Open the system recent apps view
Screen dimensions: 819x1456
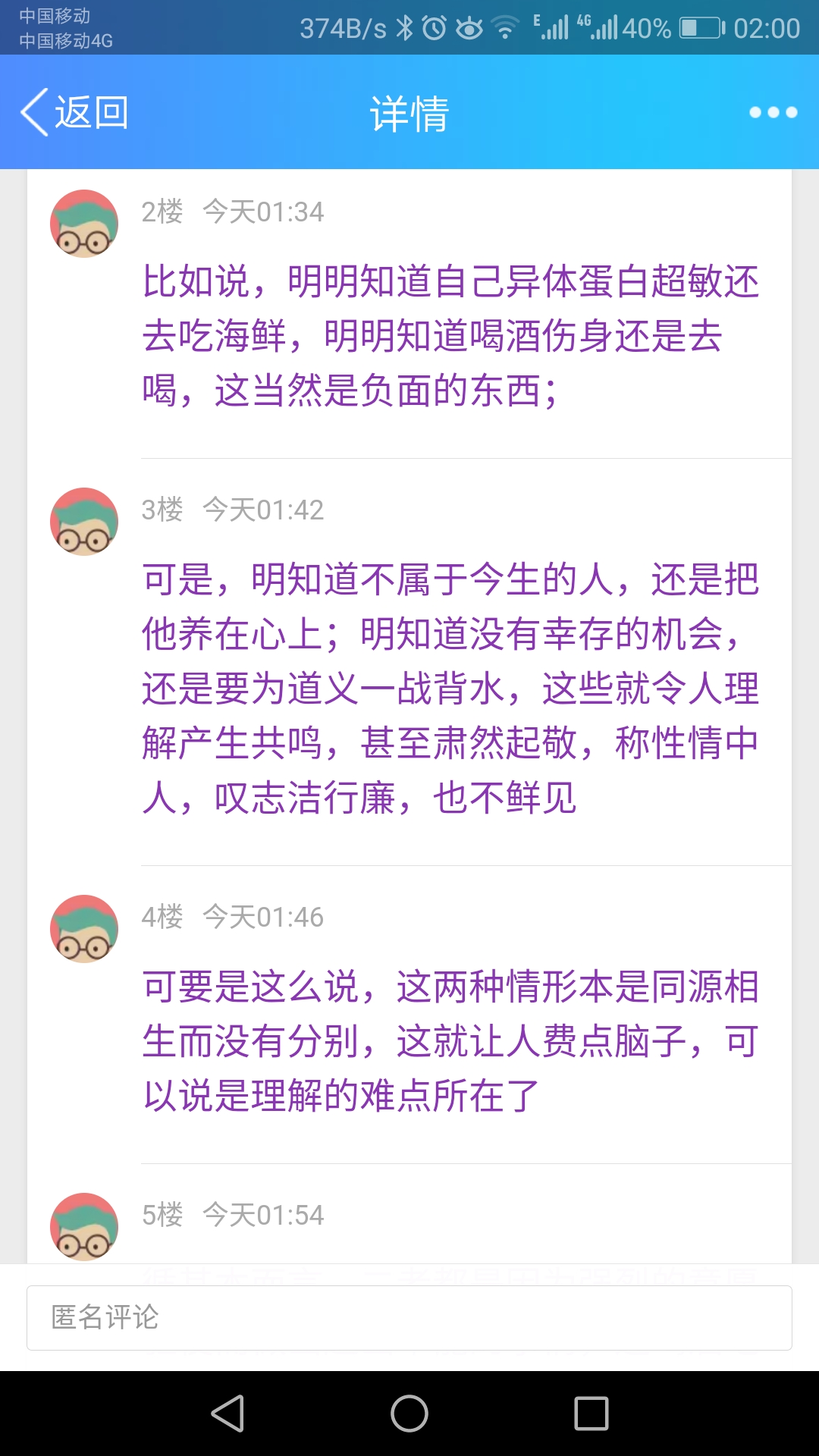tap(591, 1414)
